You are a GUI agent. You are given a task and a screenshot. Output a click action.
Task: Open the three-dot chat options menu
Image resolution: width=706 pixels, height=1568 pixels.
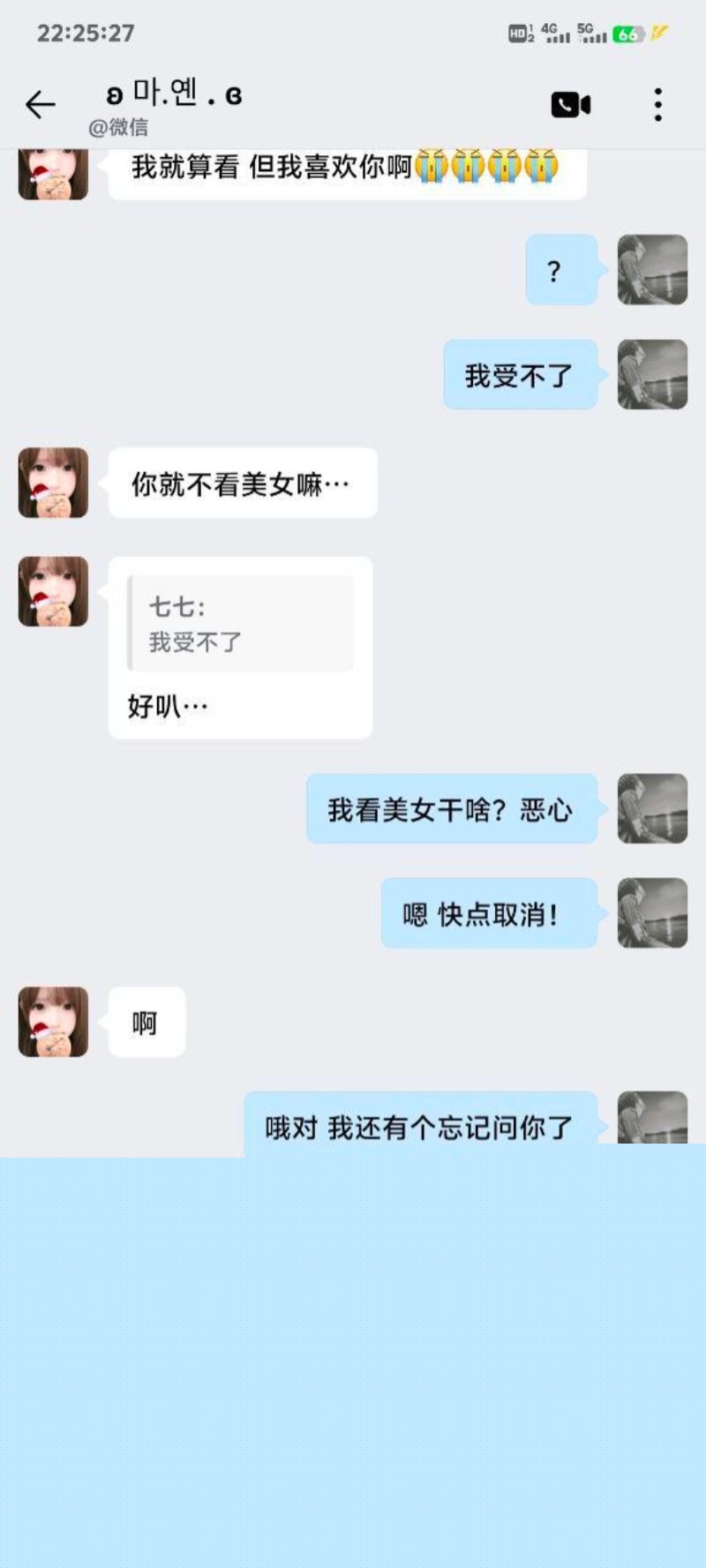coord(657,103)
